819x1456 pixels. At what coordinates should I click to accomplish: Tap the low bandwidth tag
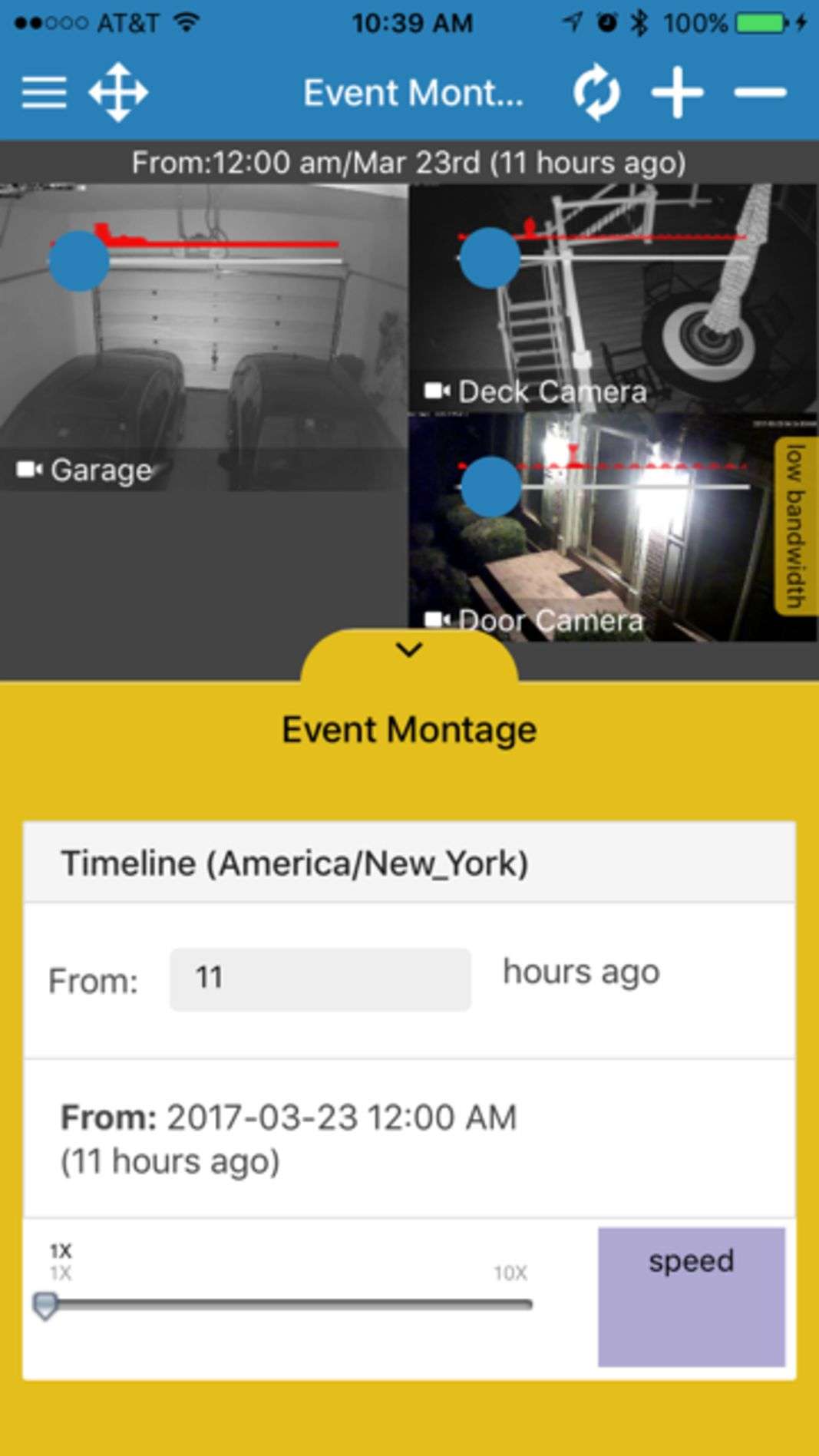pyautogui.click(x=796, y=527)
